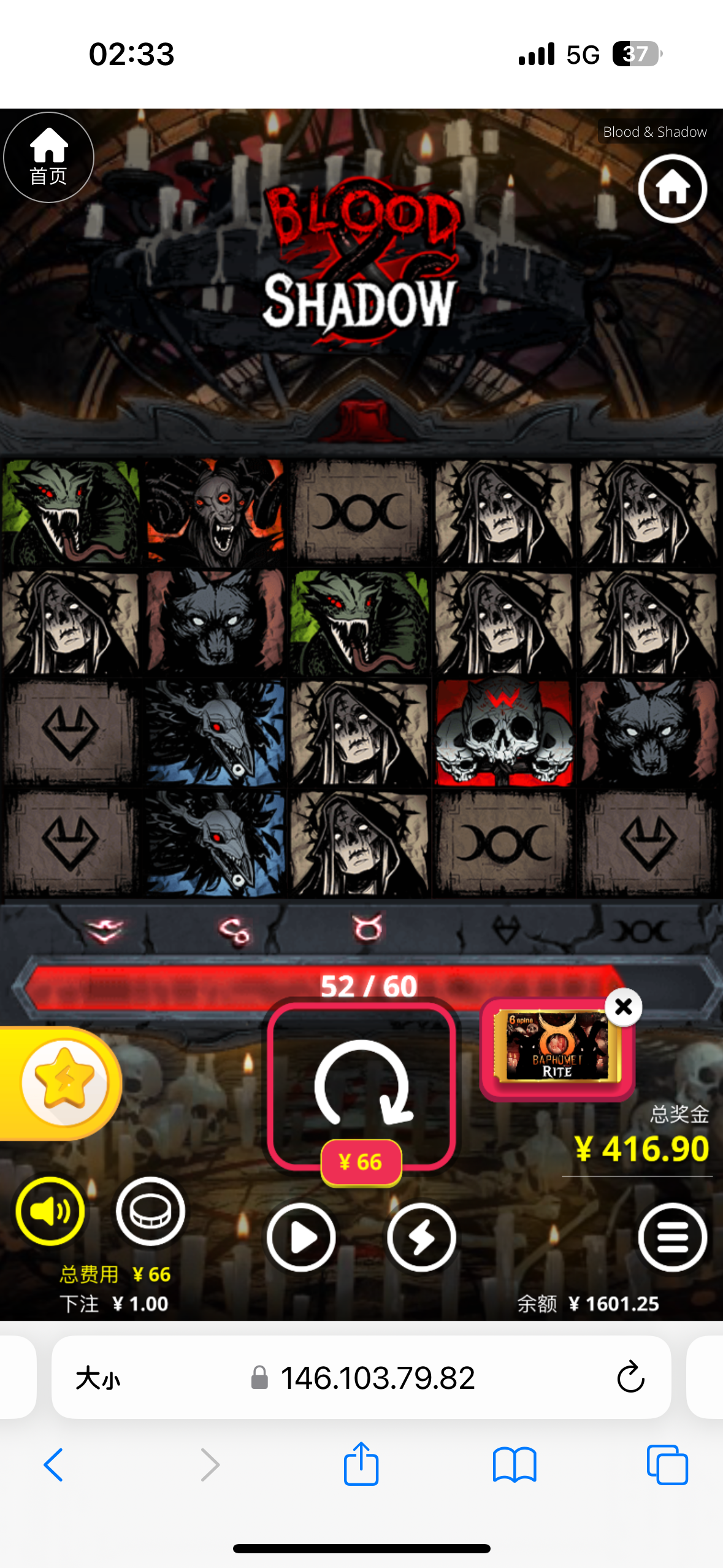Show all open Safari tabs

click(x=667, y=1465)
